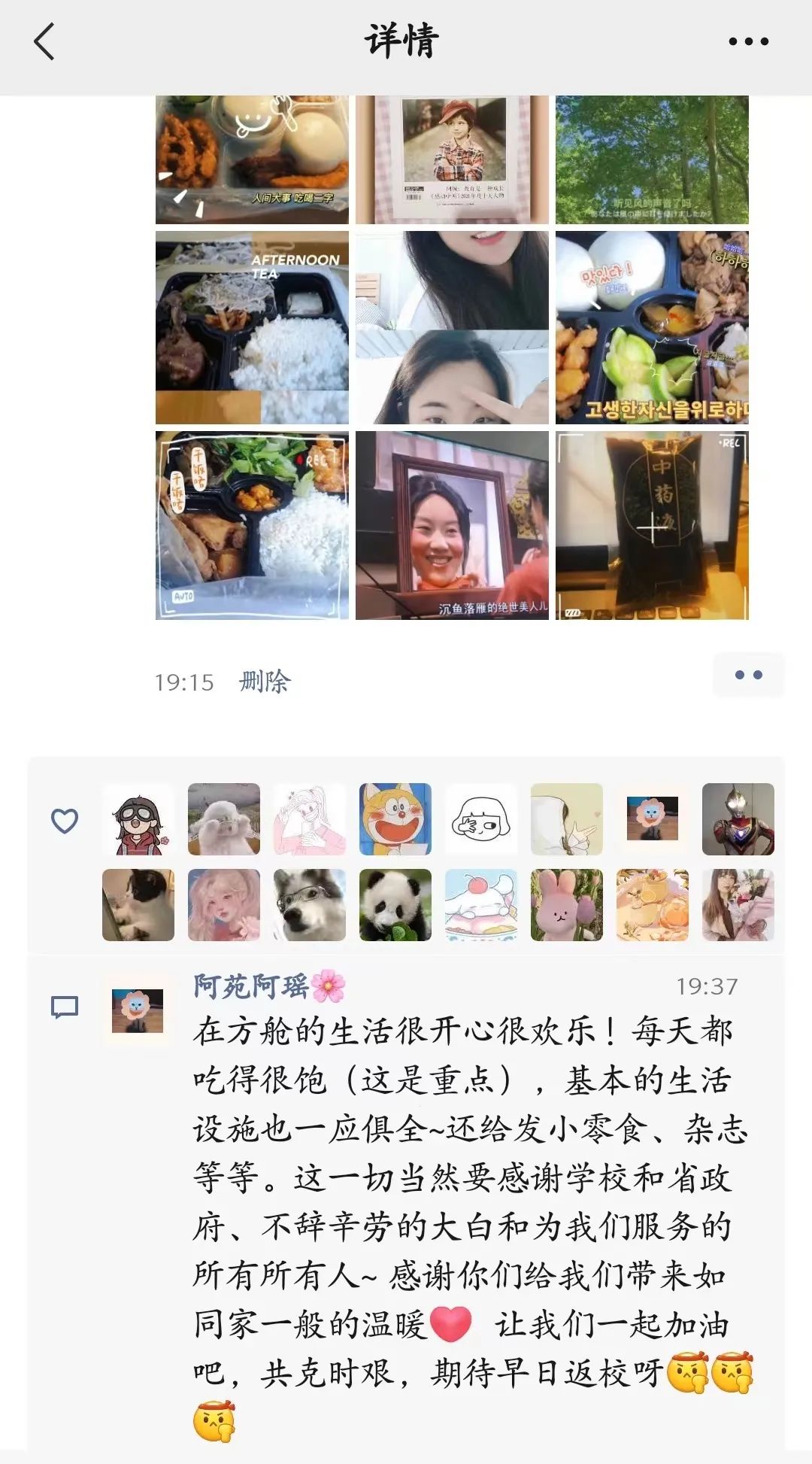View the pink bunny avatar liker's profile
812x1464 pixels.
(567, 905)
